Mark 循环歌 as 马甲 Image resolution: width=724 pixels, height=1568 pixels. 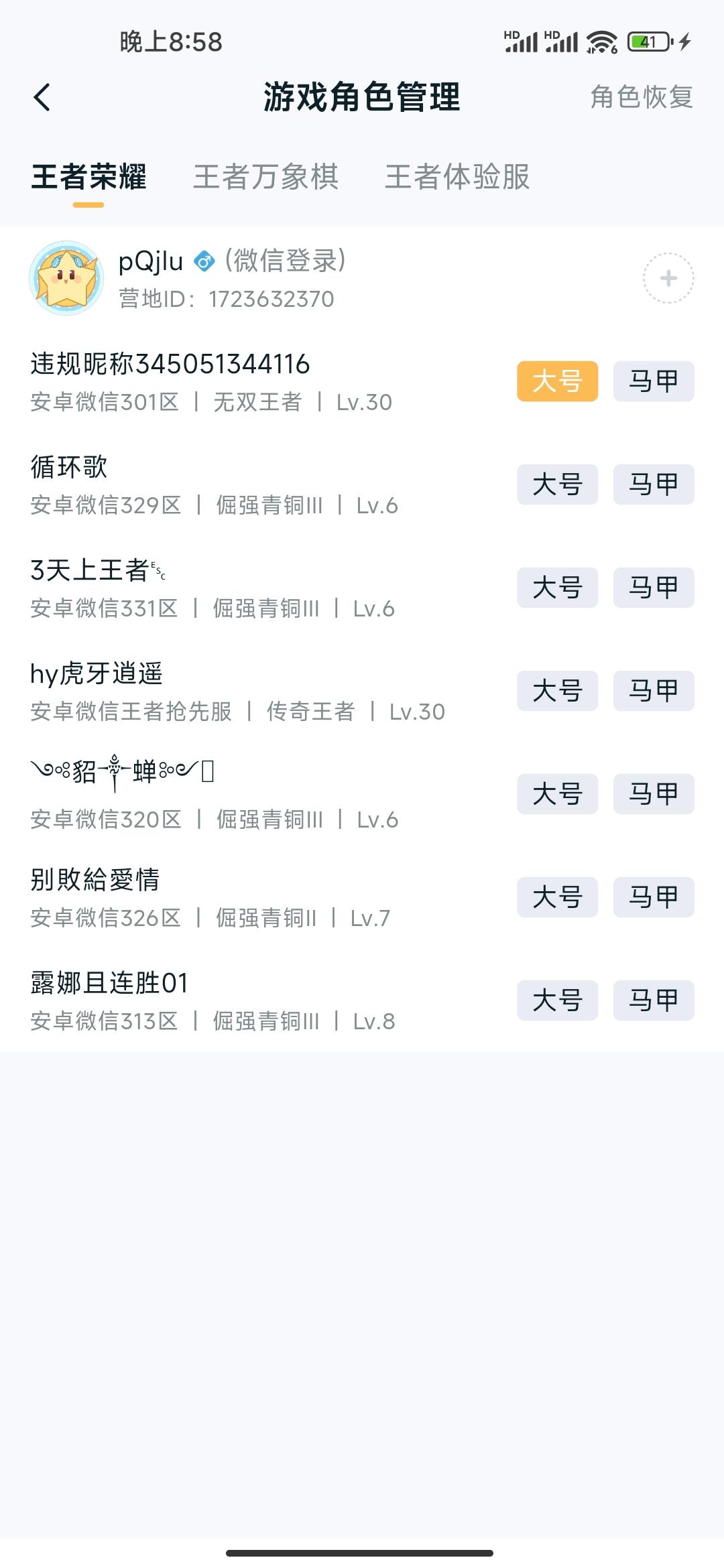[x=653, y=485]
